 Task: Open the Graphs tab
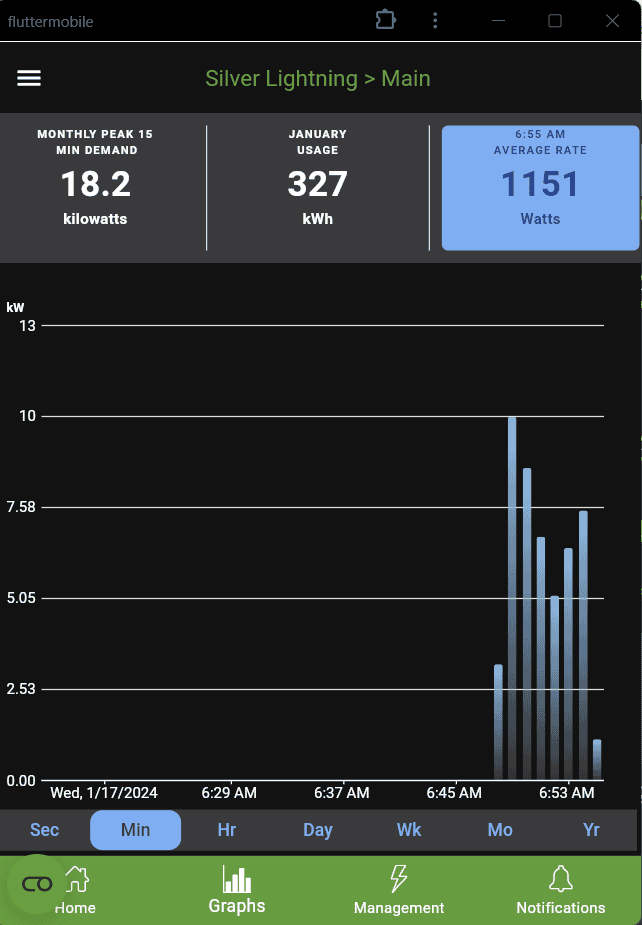click(237, 890)
